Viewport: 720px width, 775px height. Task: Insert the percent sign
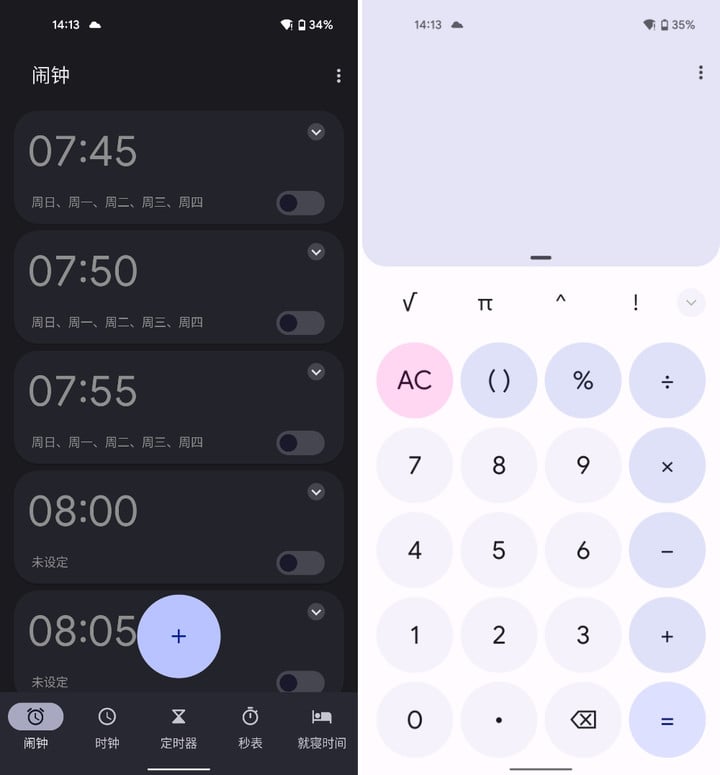[x=583, y=381]
